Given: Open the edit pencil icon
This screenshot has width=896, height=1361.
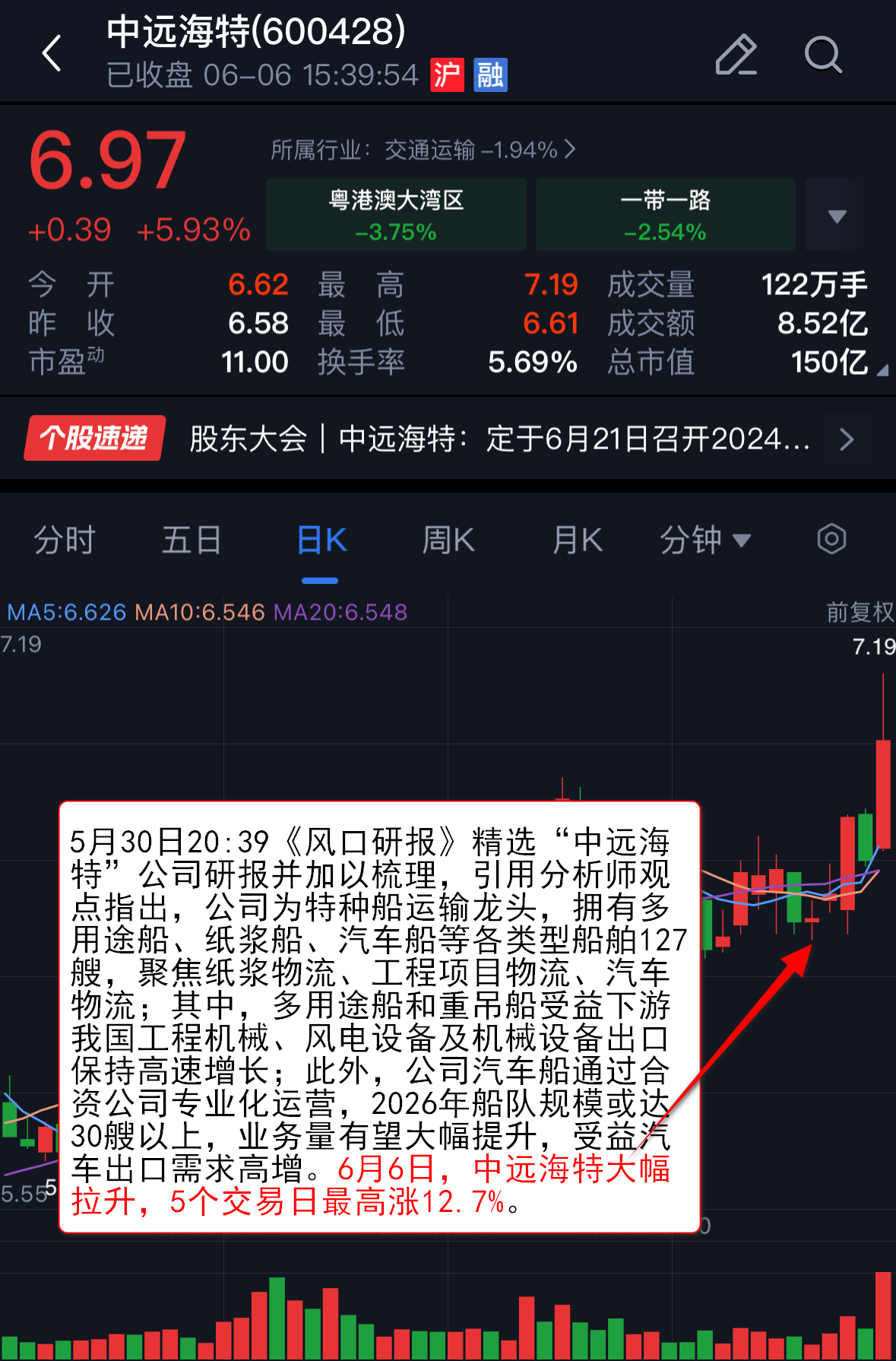Looking at the screenshot, I should click(736, 55).
